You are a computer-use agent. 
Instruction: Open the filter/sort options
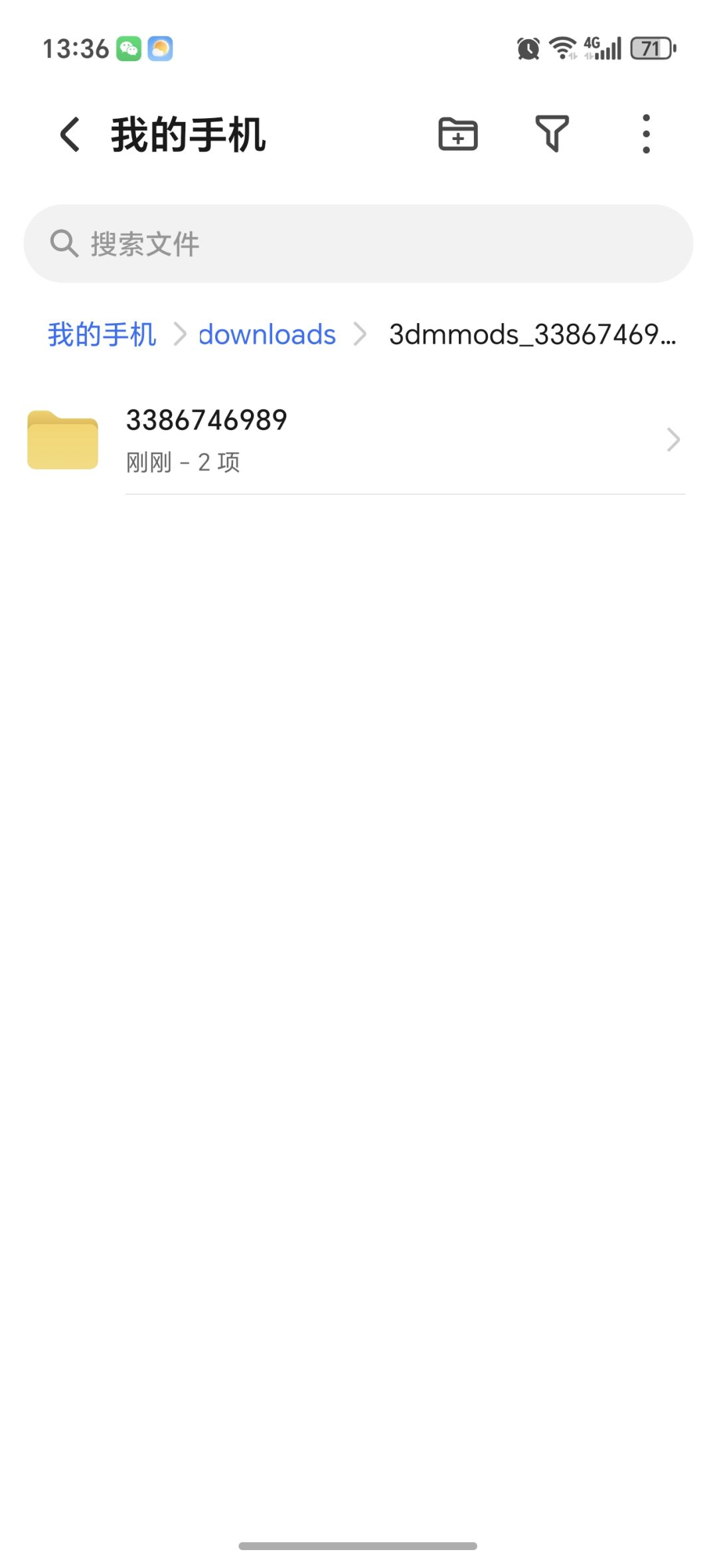pyautogui.click(x=552, y=133)
